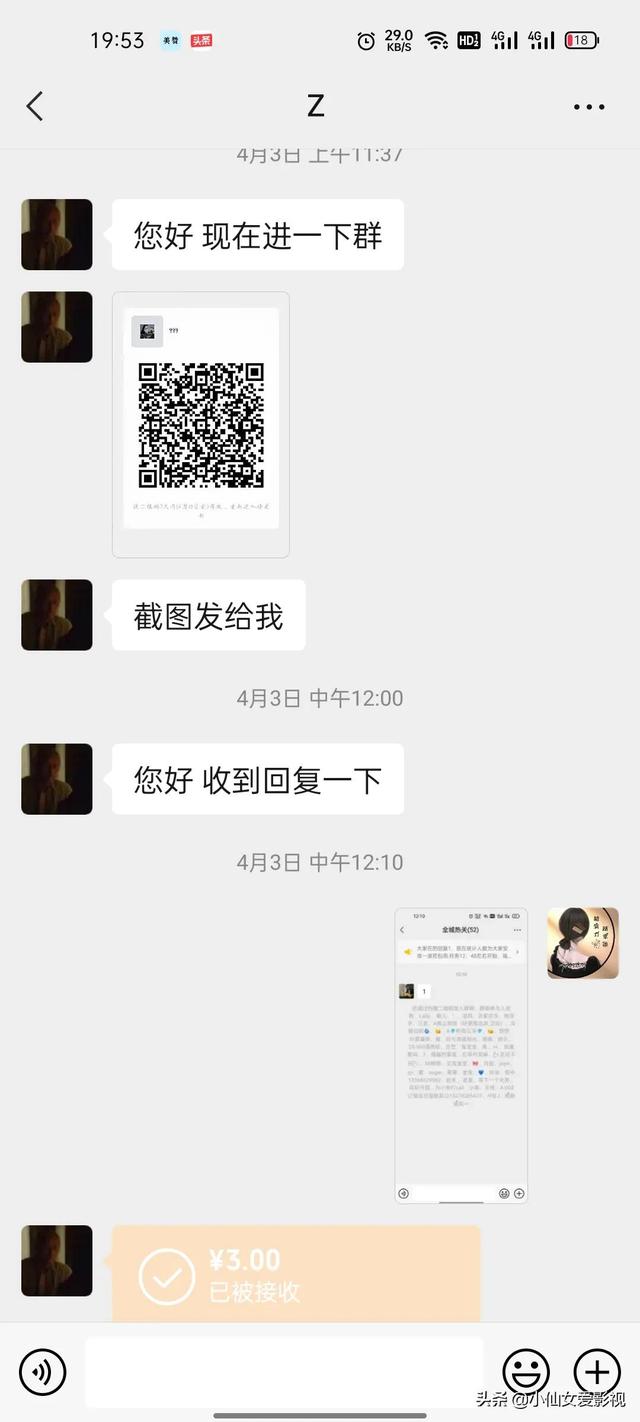Image resolution: width=640 pixels, height=1422 pixels.
Task: Open the chat's three-dot options menu
Action: pyautogui.click(x=589, y=107)
